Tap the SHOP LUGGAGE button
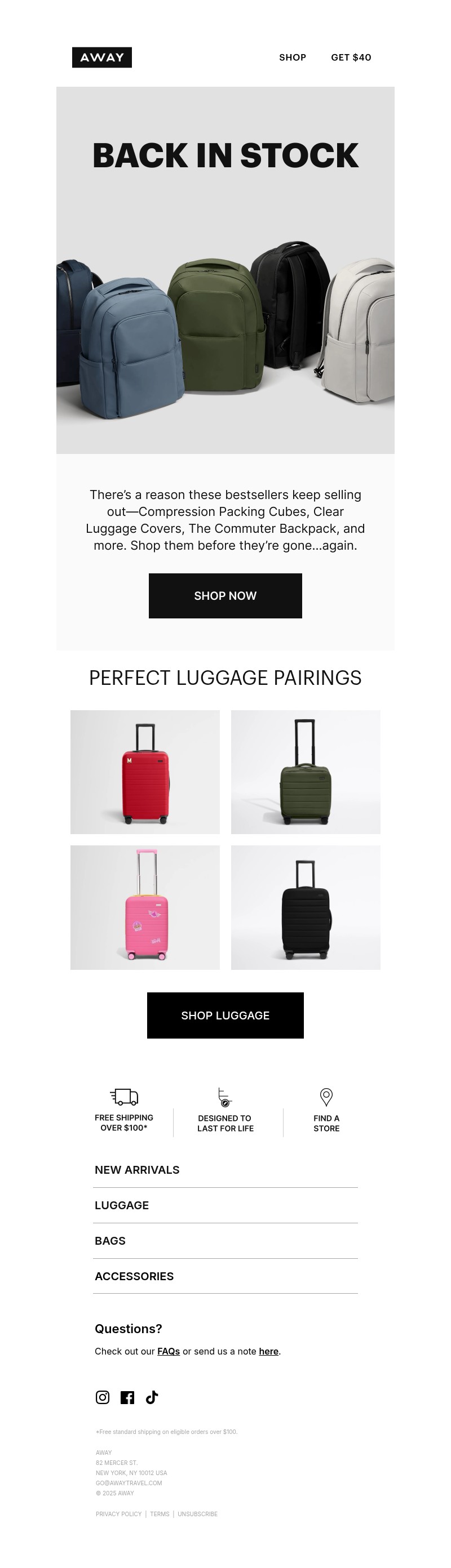This screenshot has width=451, height=1568. coord(225,1015)
